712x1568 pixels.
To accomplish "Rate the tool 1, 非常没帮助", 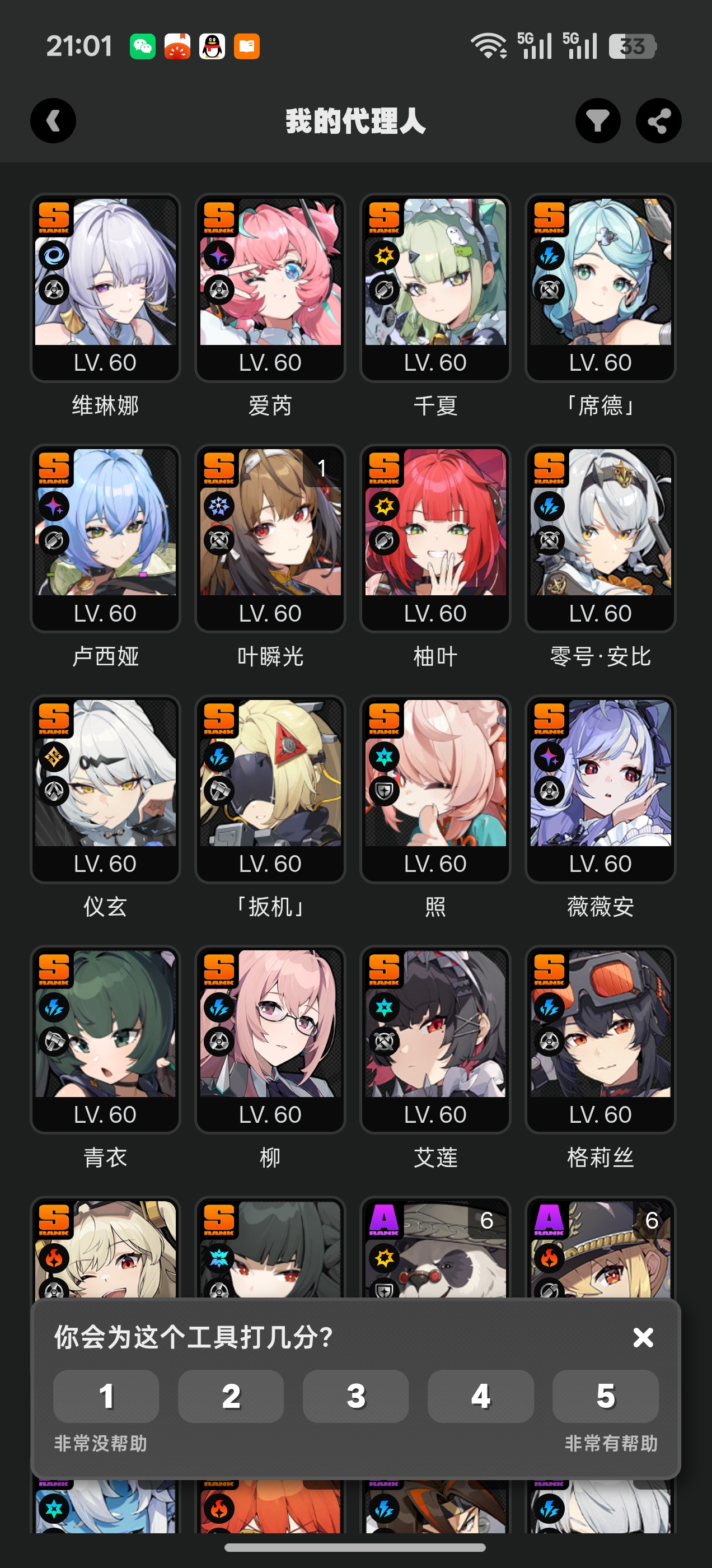I will click(x=106, y=1396).
